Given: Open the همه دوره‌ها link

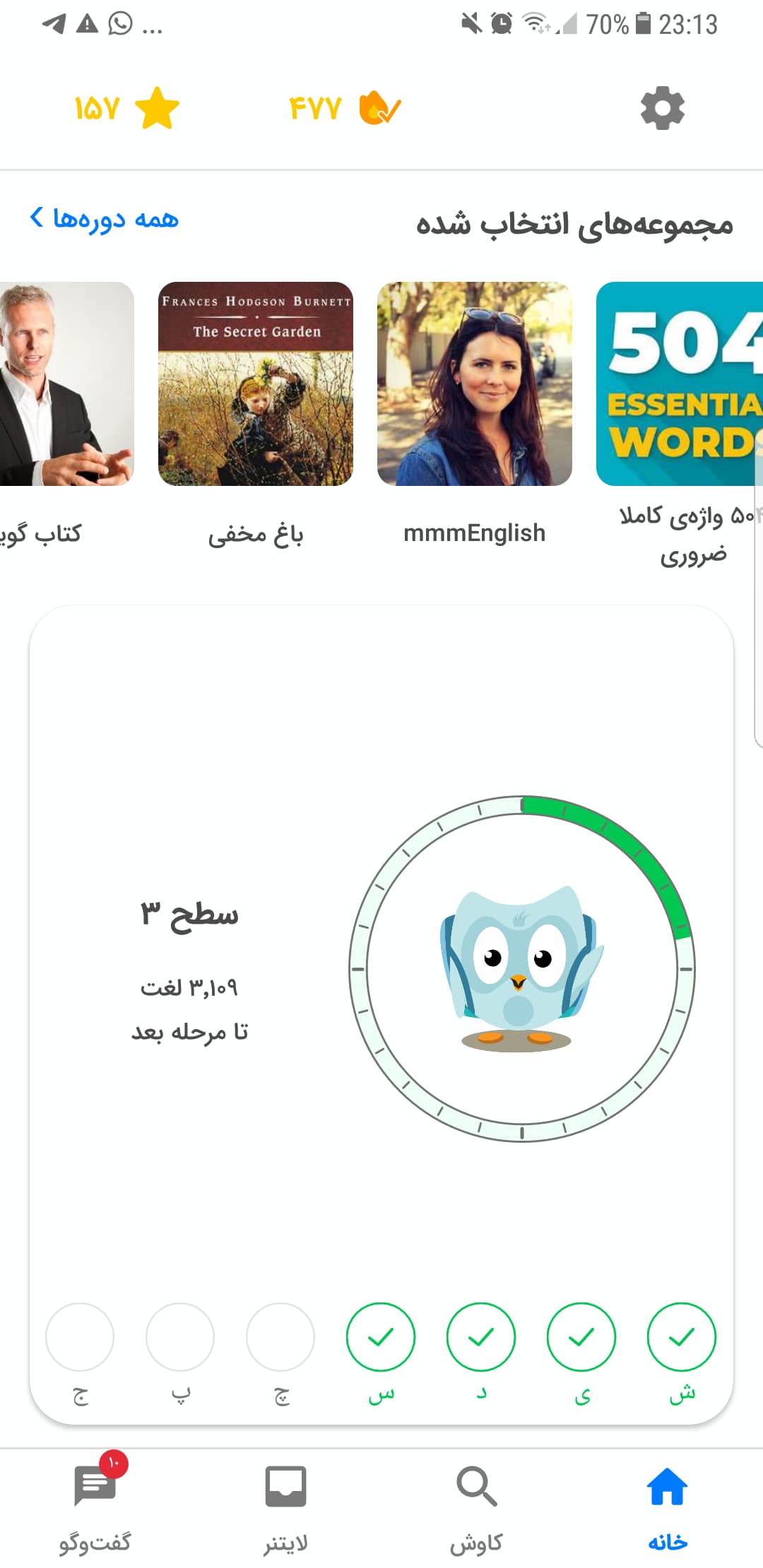Looking at the screenshot, I should click(104, 219).
